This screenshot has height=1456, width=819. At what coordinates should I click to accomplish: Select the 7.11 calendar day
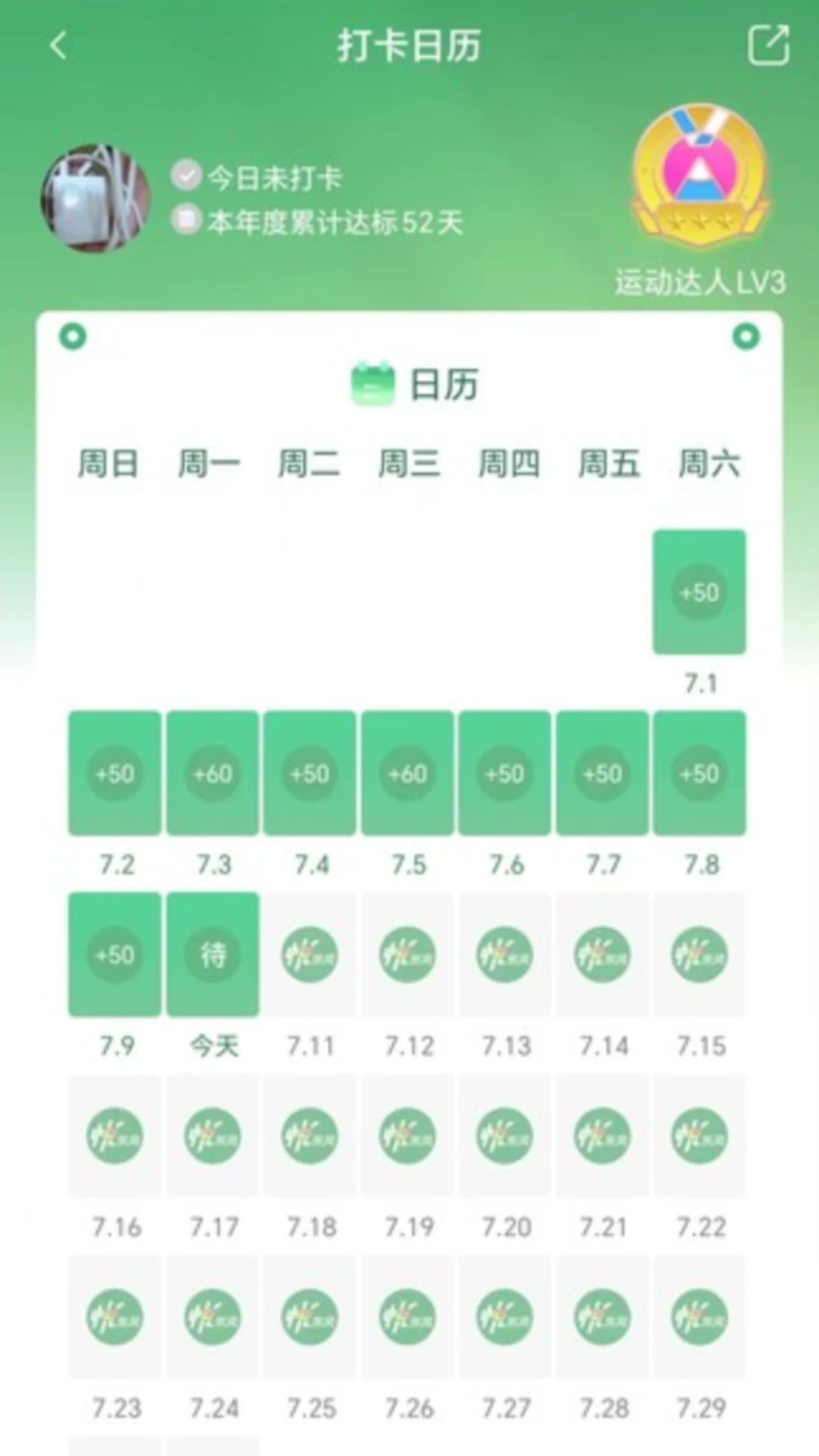pyautogui.click(x=310, y=954)
